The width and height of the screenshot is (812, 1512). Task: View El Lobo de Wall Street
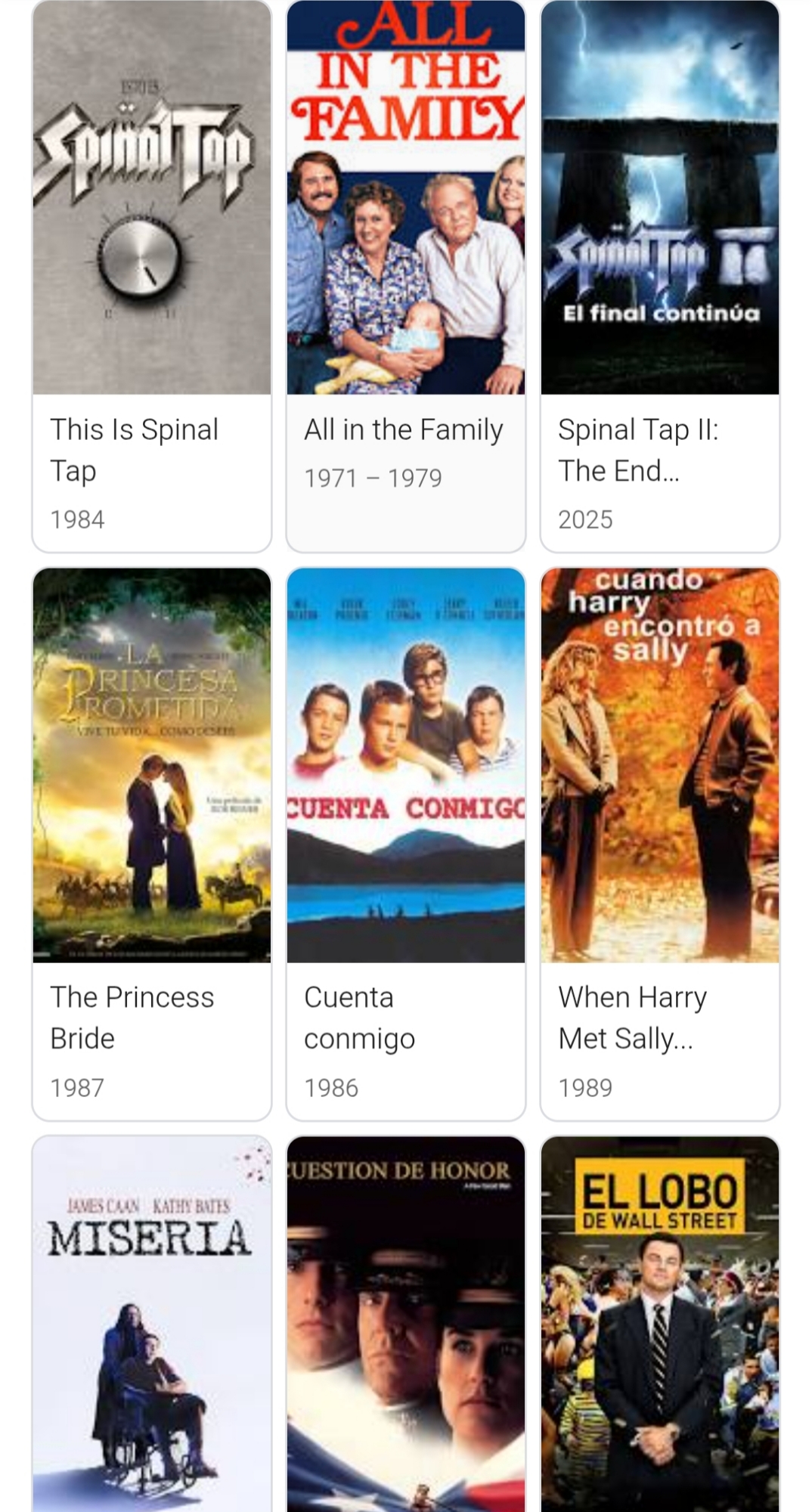[659, 1323]
